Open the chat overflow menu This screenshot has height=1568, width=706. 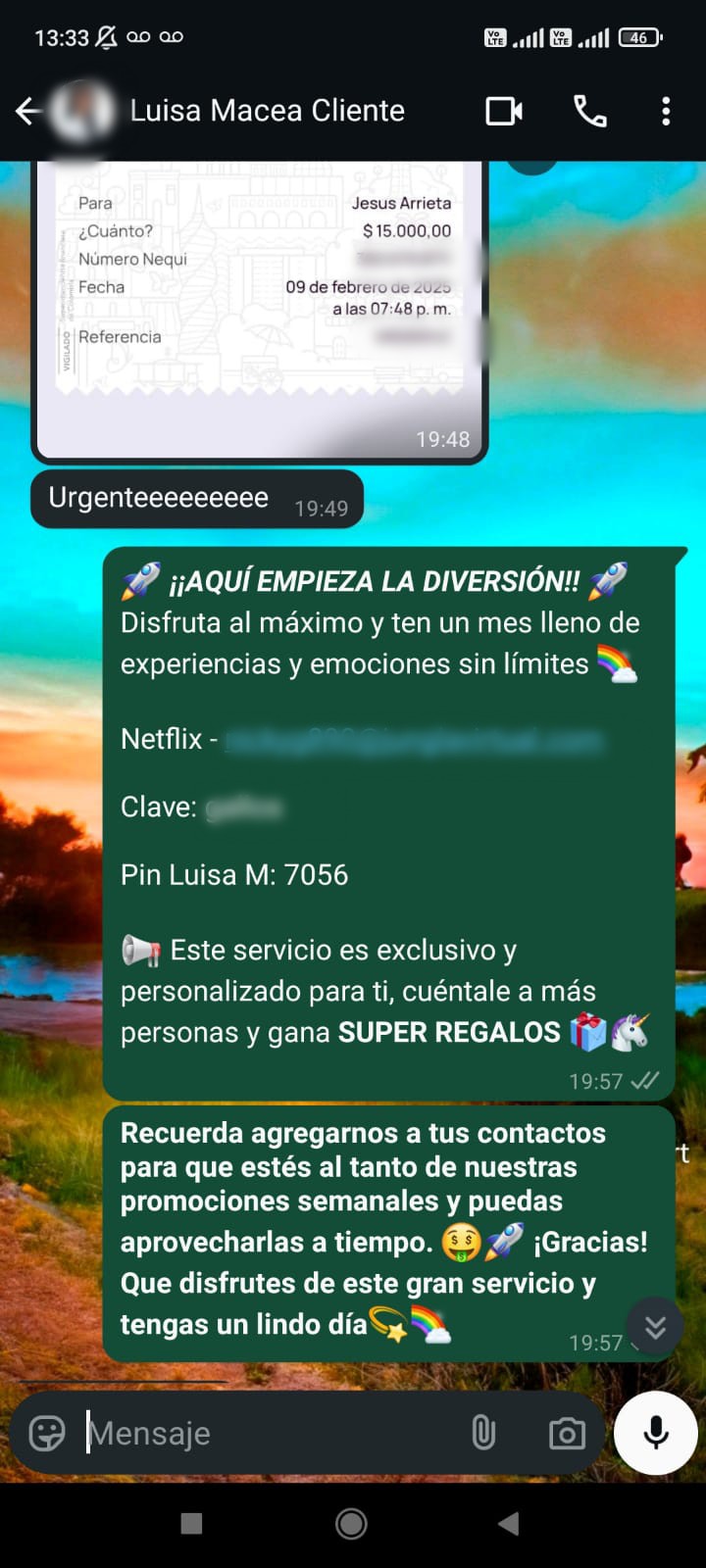tap(666, 112)
